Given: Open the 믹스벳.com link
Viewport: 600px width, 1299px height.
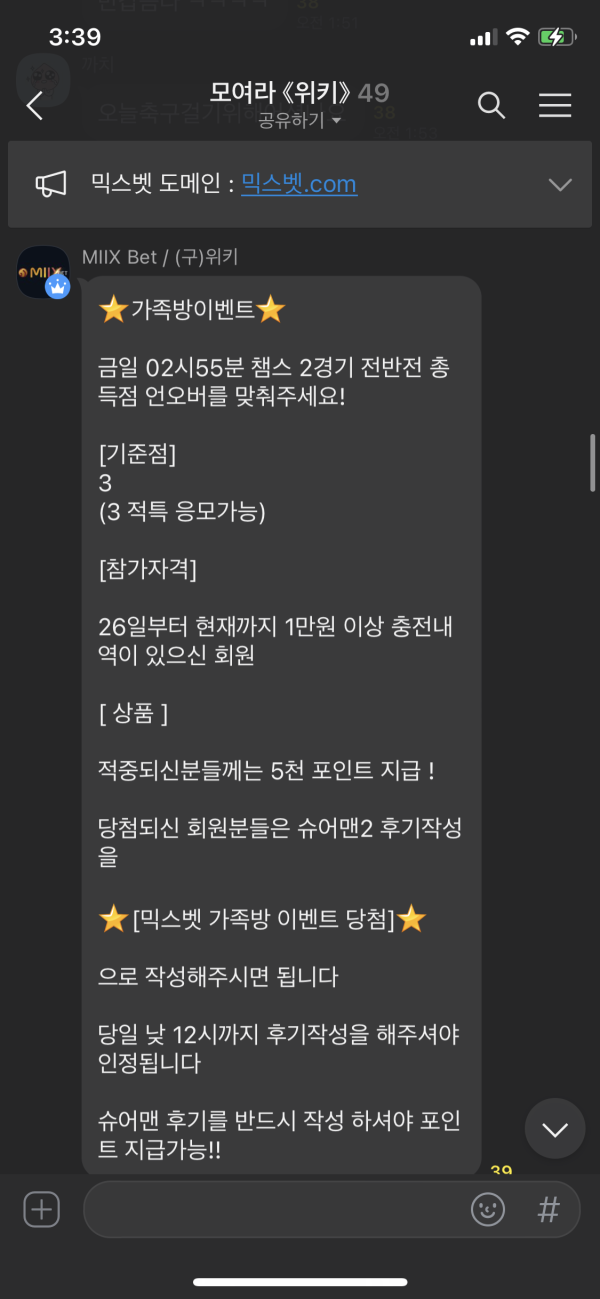Looking at the screenshot, I should pos(299,184).
